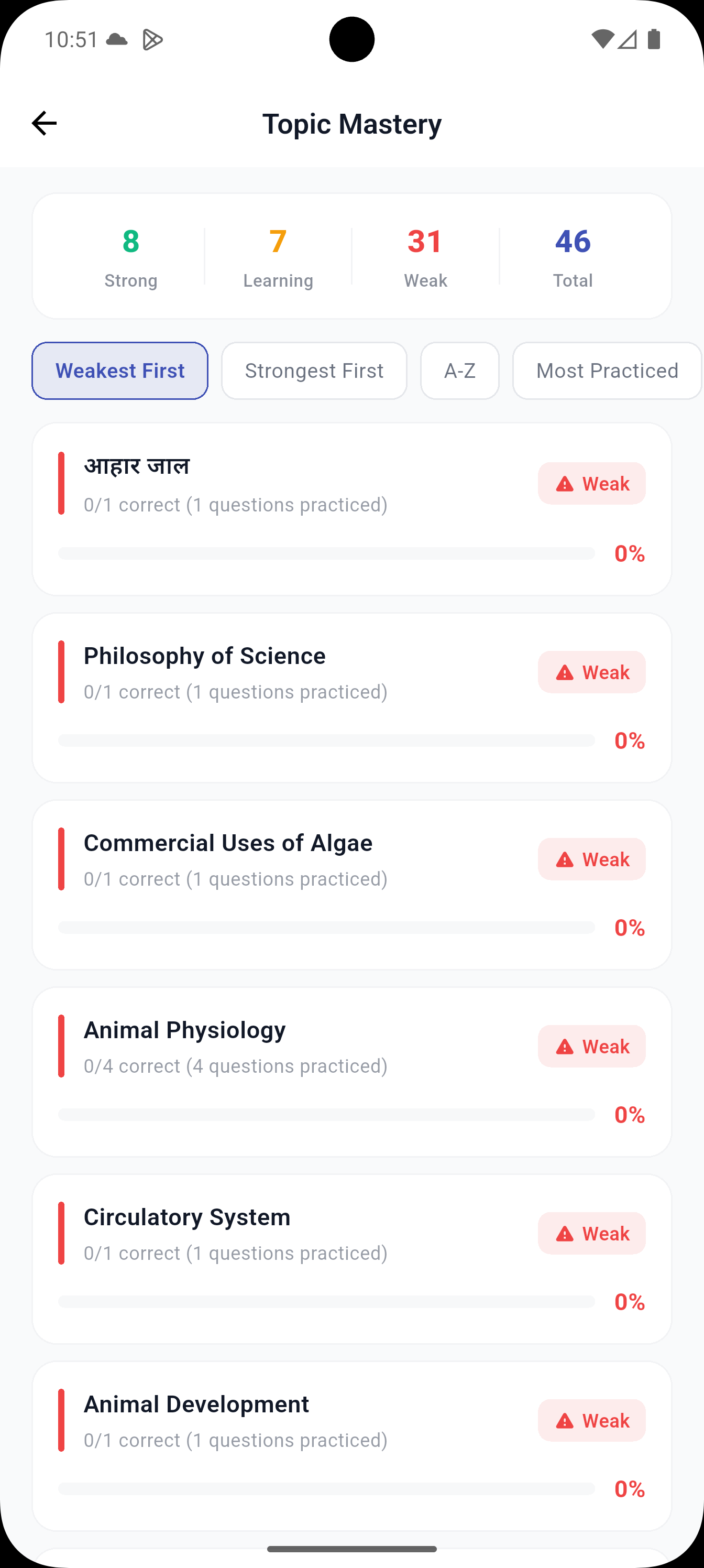Tap the Wi-Fi icon in the status bar

pos(602,38)
